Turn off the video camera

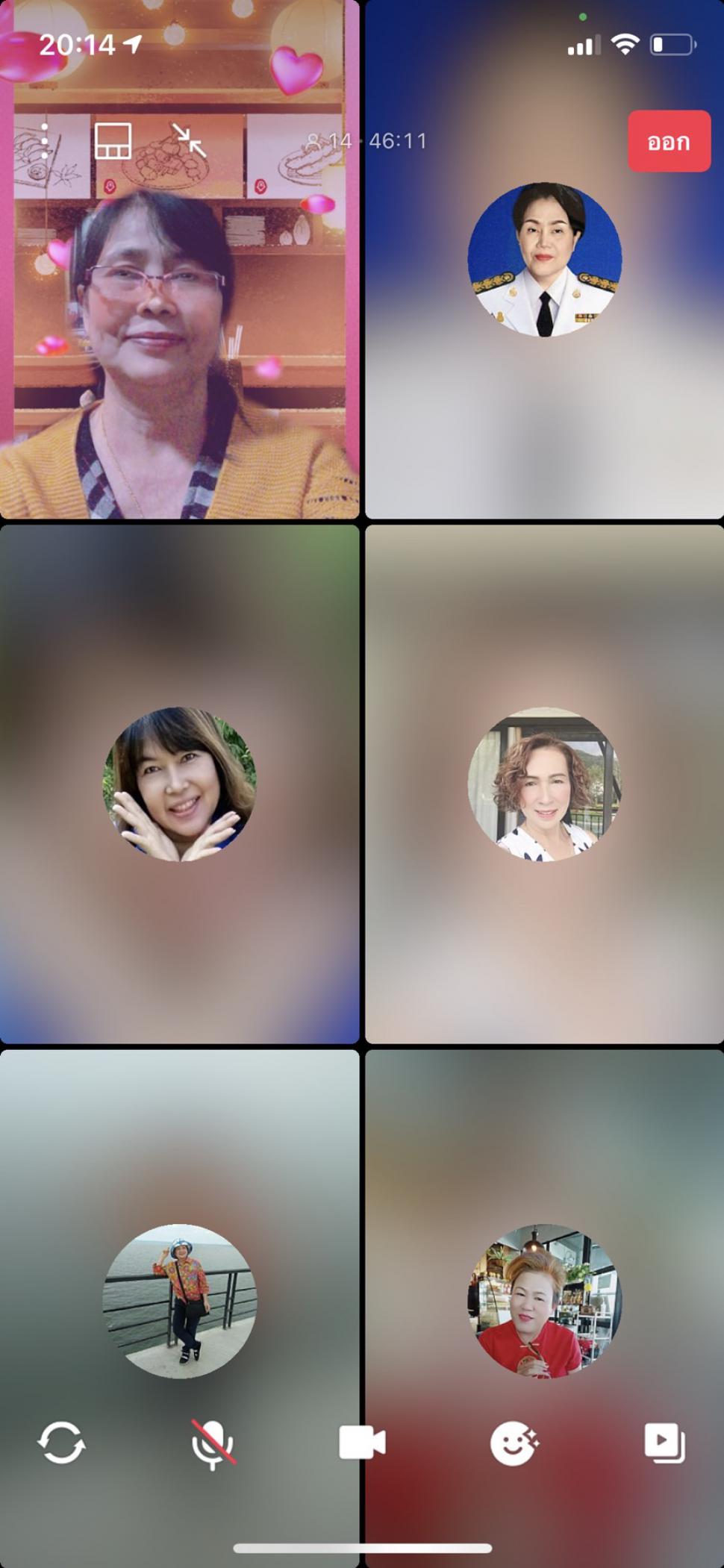pos(362,1443)
